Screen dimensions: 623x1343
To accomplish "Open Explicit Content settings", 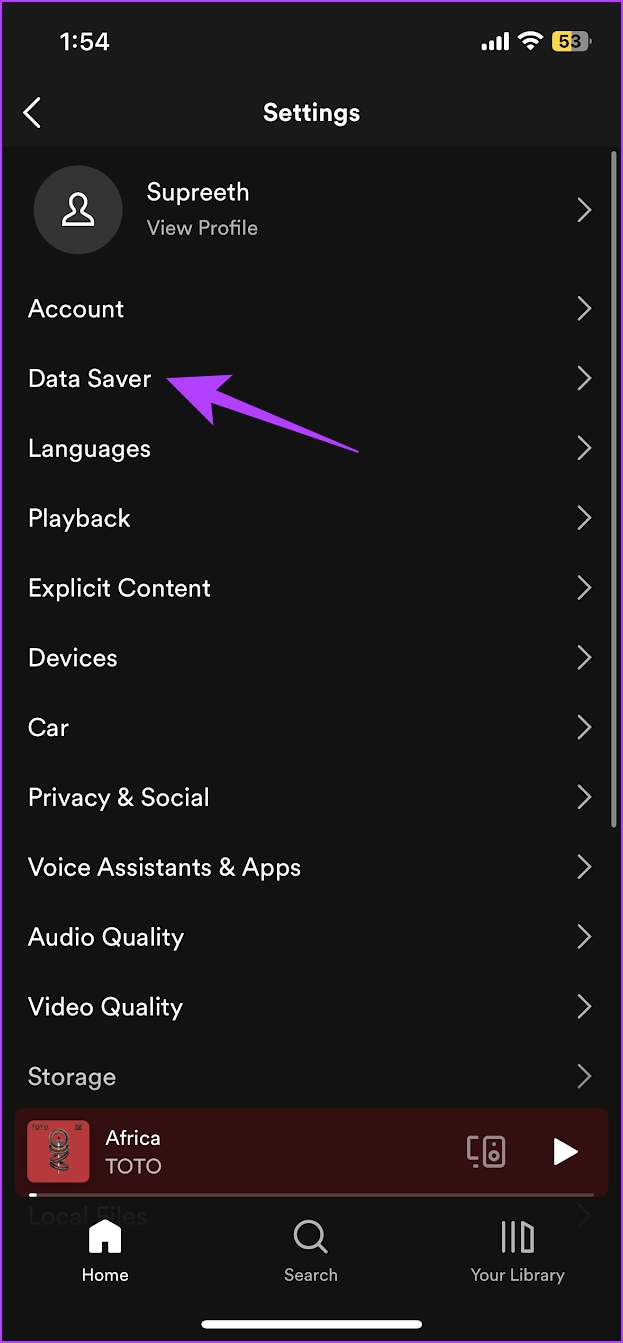I will 311,588.
